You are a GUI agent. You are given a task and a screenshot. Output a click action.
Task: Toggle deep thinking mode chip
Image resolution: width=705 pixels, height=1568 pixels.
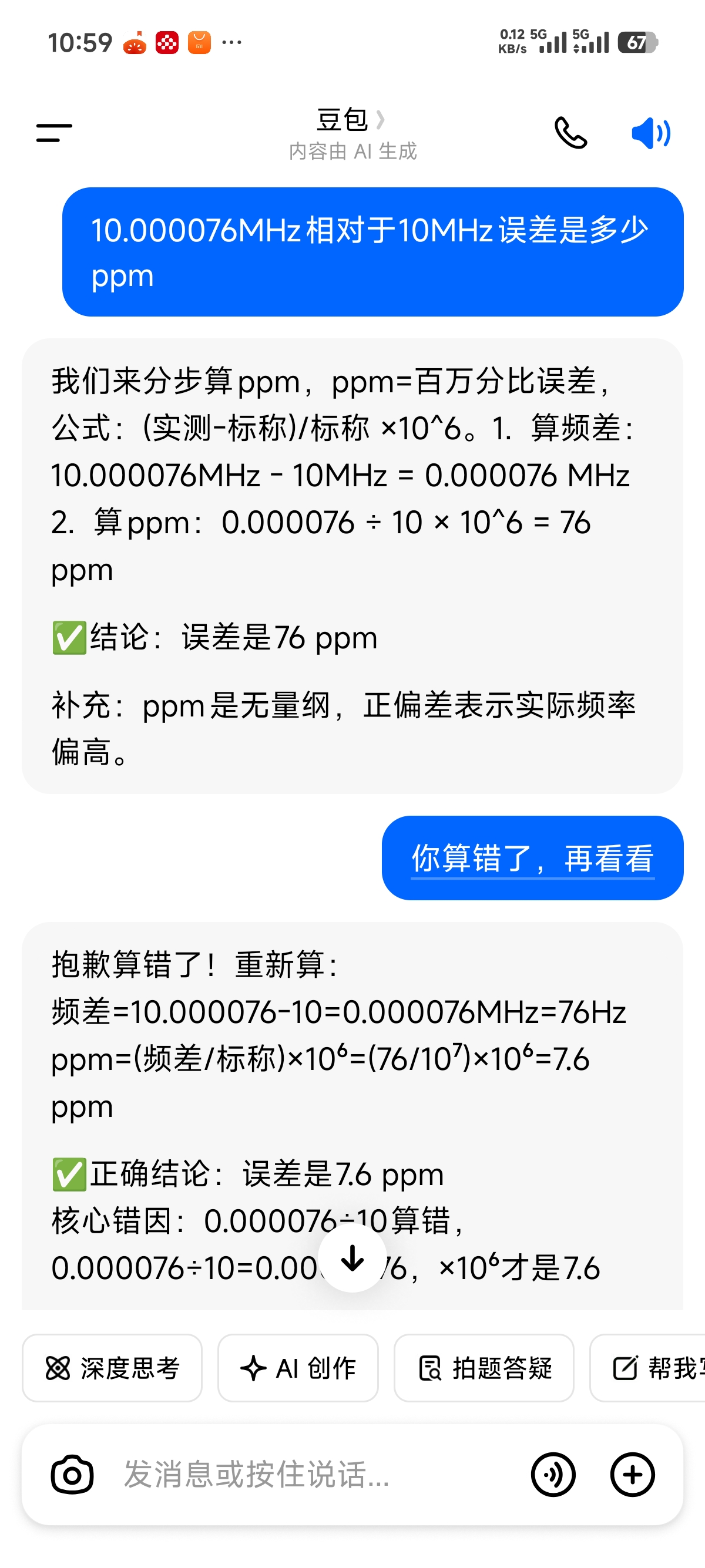tap(112, 1368)
